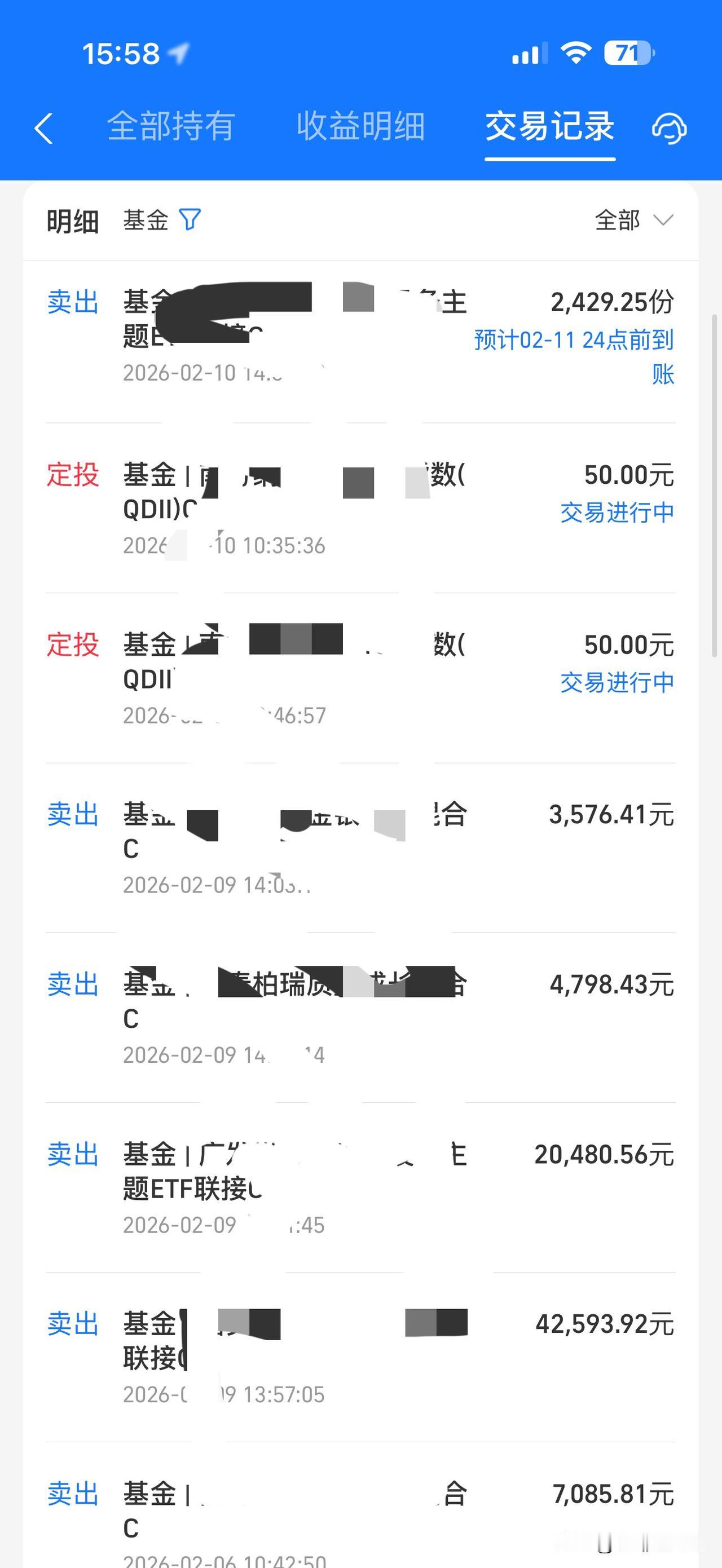Open the fund filter icon next to 基金
Viewport: 722px width, 1568px height.
(x=190, y=220)
